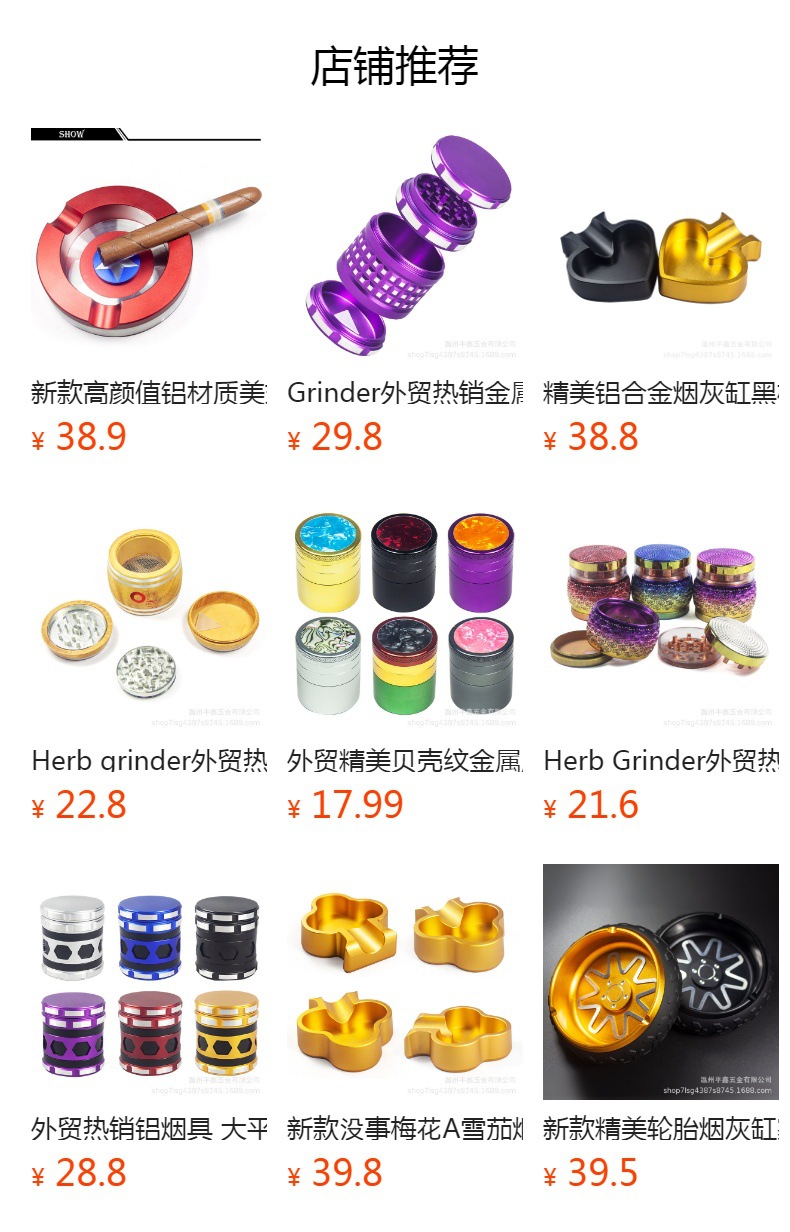Image resolution: width=790 pixels, height=1232 pixels.
Task: View the rainbow Herb Grinder priced 21.6
Action: tap(660, 615)
